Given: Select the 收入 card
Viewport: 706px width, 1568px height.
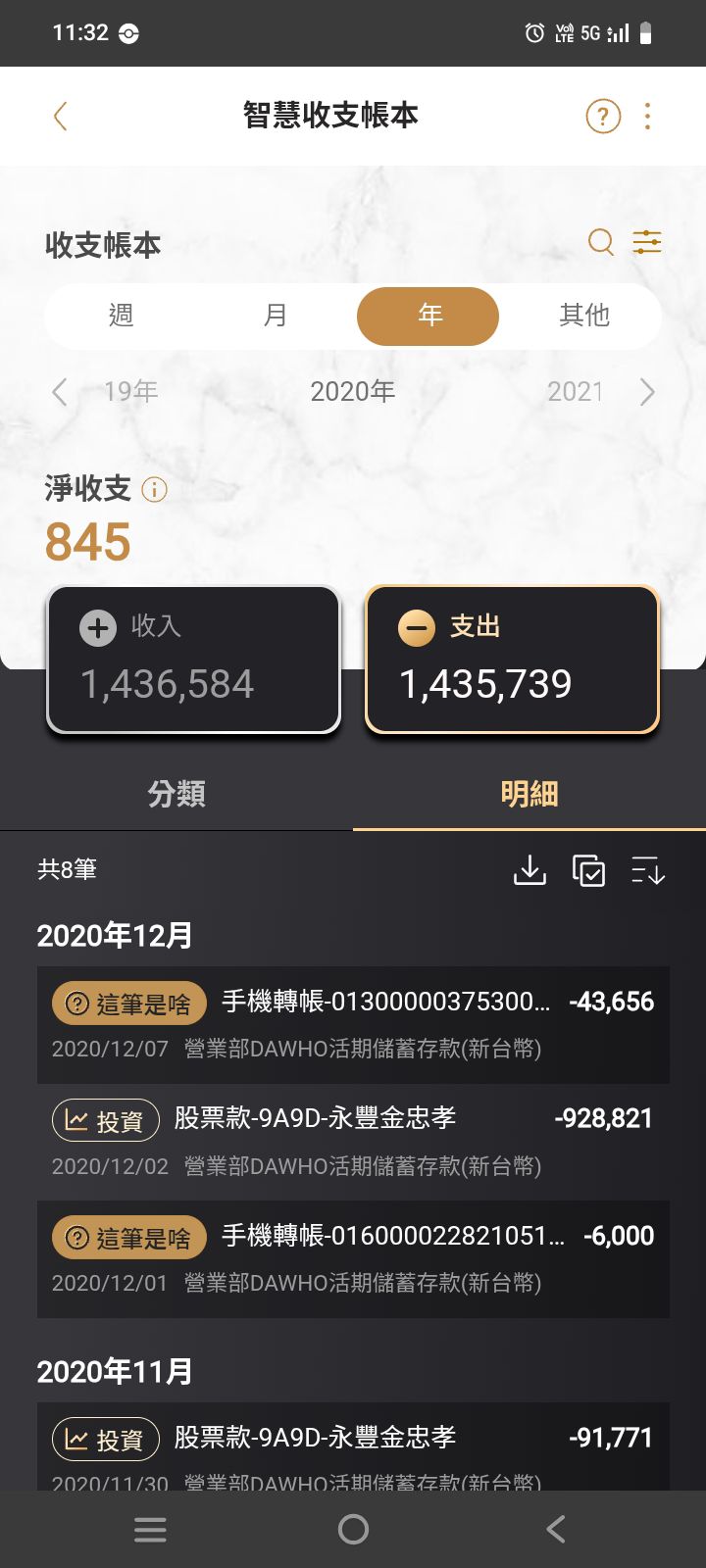Looking at the screenshot, I should 193,659.
